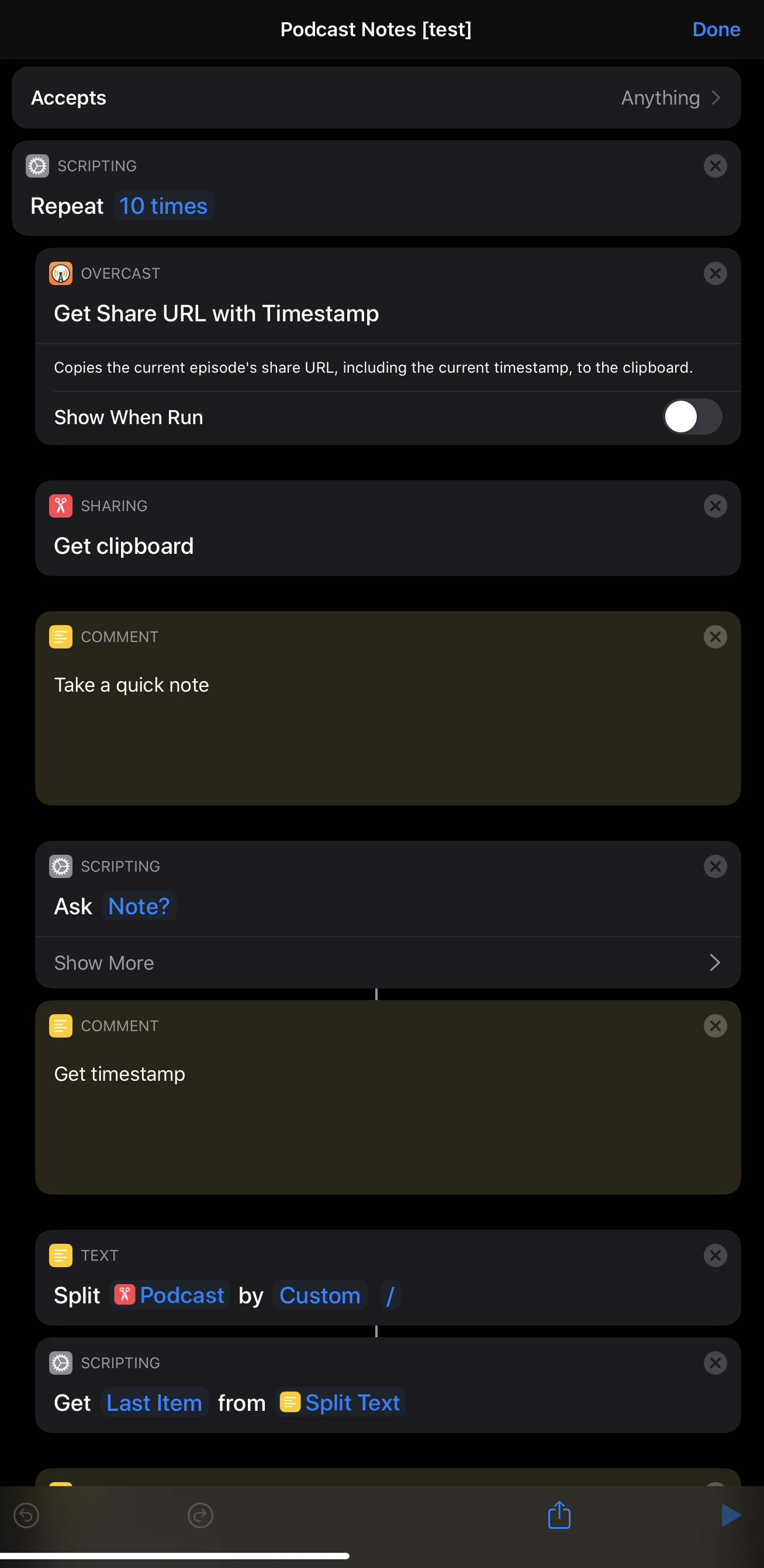Toggle the Show When Run switch

(692, 417)
